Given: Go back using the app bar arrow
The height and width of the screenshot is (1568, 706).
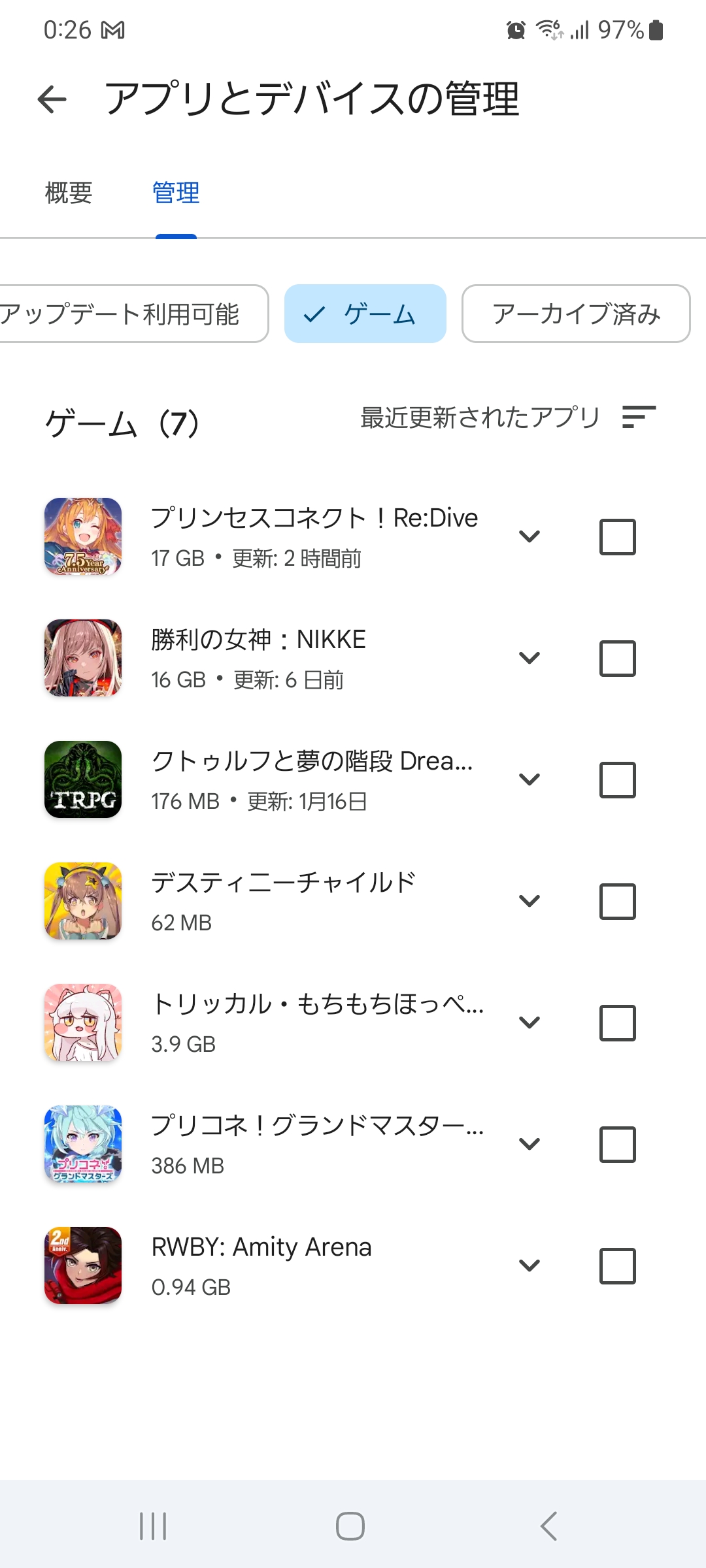Looking at the screenshot, I should (52, 100).
